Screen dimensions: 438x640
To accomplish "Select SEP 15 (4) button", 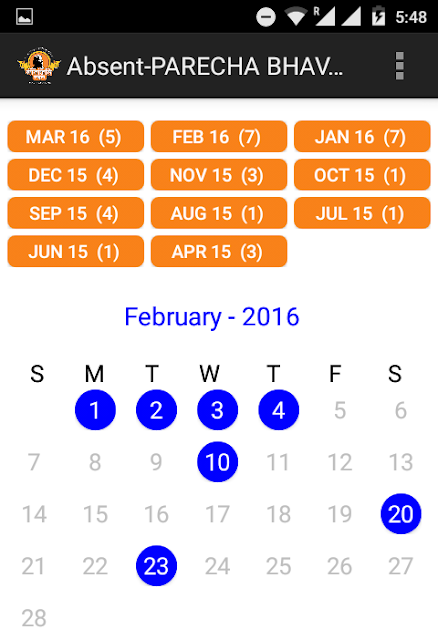I will (76, 213).
